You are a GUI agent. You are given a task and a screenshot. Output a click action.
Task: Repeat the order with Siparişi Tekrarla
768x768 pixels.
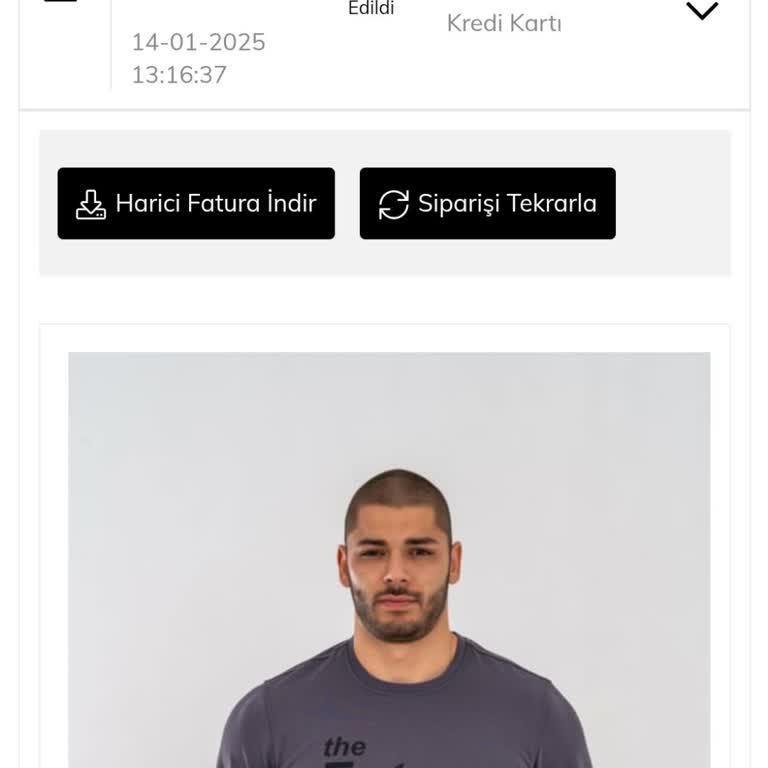pyautogui.click(x=487, y=203)
